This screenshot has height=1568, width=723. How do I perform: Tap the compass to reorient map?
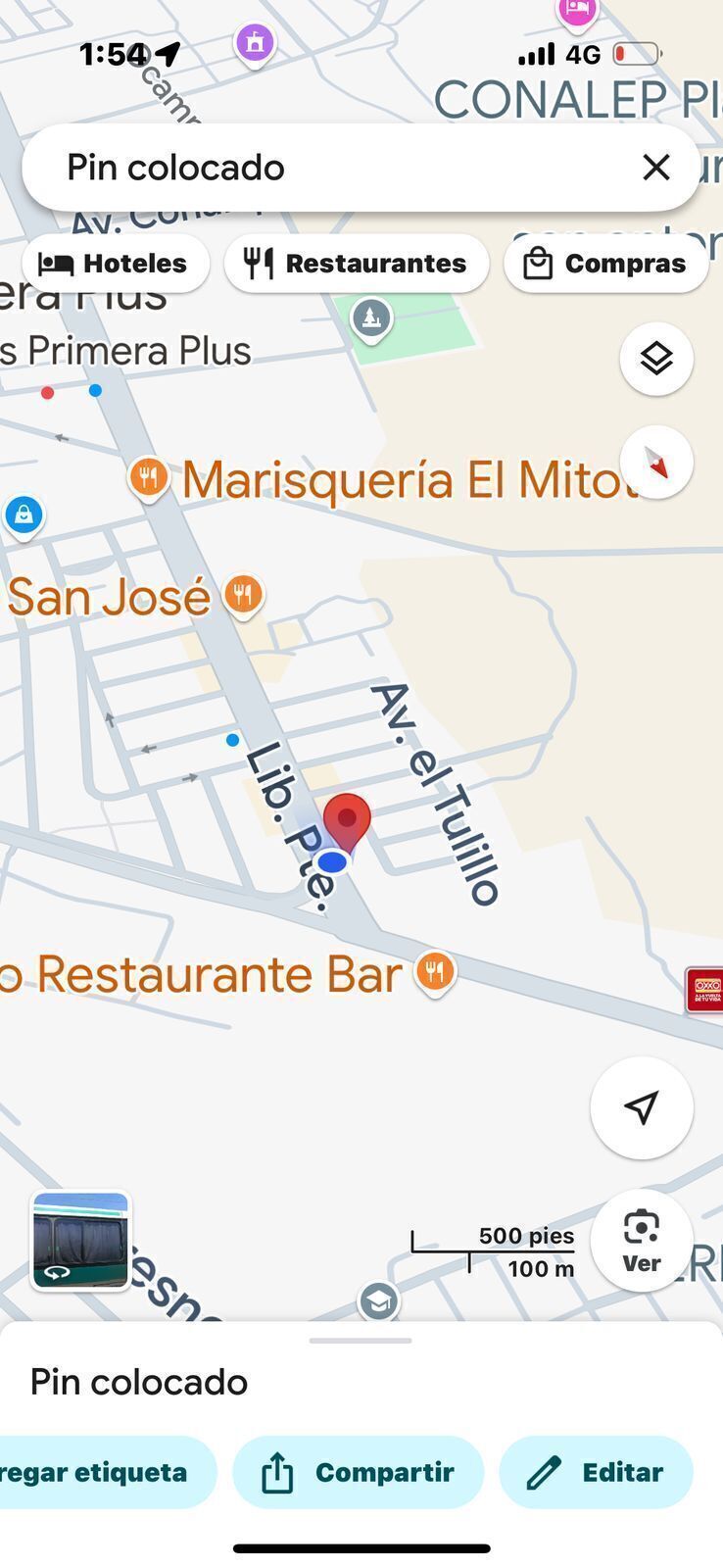tap(656, 463)
